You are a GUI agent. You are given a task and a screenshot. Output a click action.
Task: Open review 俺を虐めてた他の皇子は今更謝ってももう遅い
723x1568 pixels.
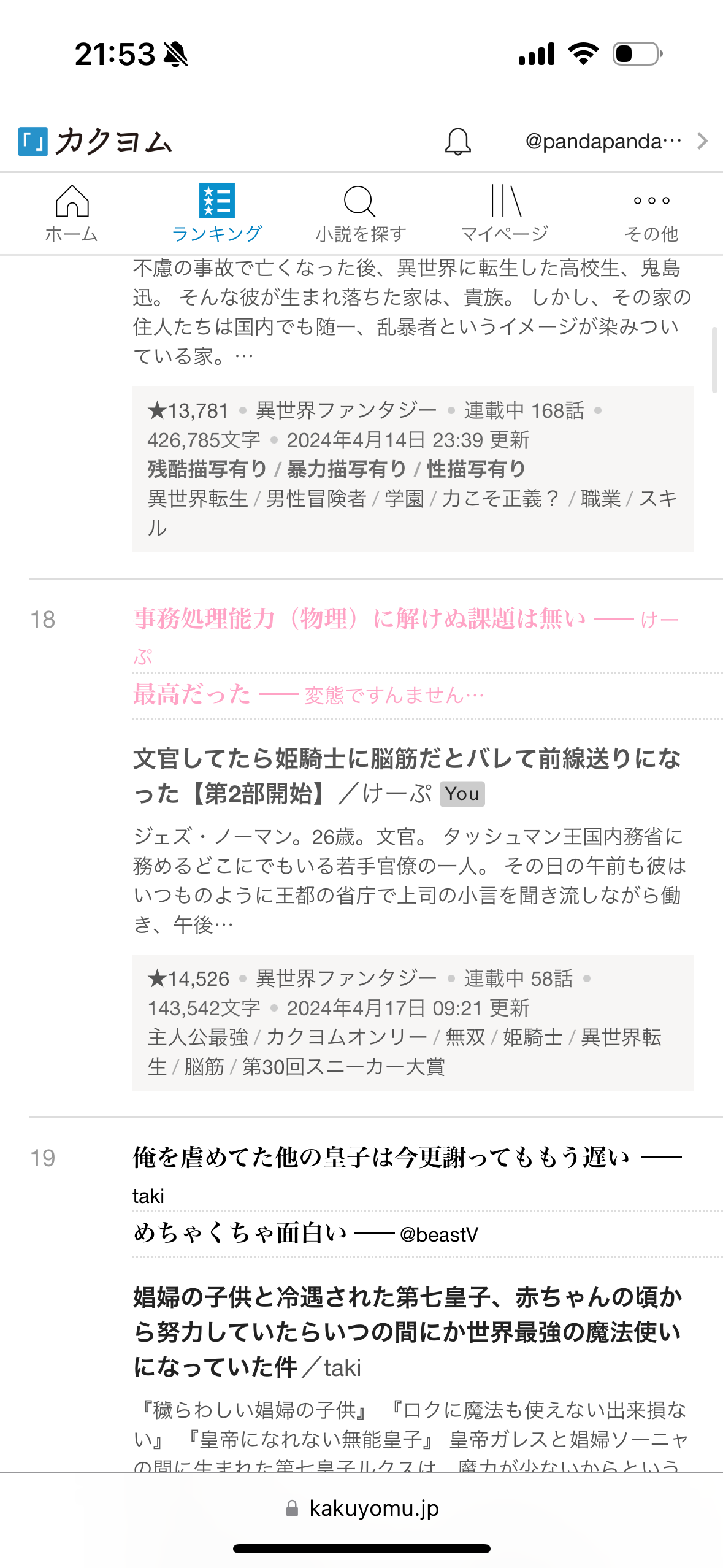pyautogui.click(x=381, y=1158)
